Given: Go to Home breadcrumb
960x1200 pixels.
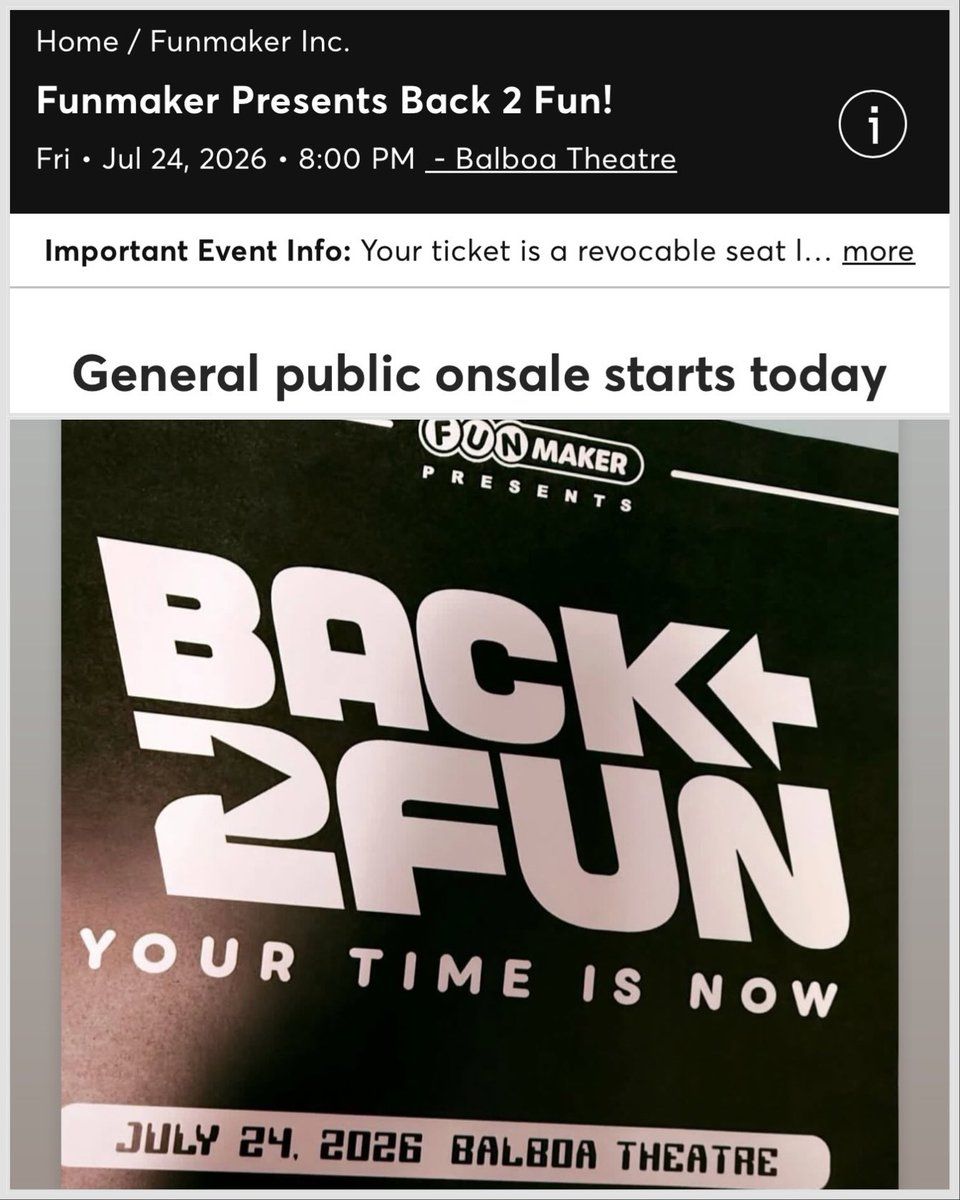Looking at the screenshot, I should tap(74, 42).
